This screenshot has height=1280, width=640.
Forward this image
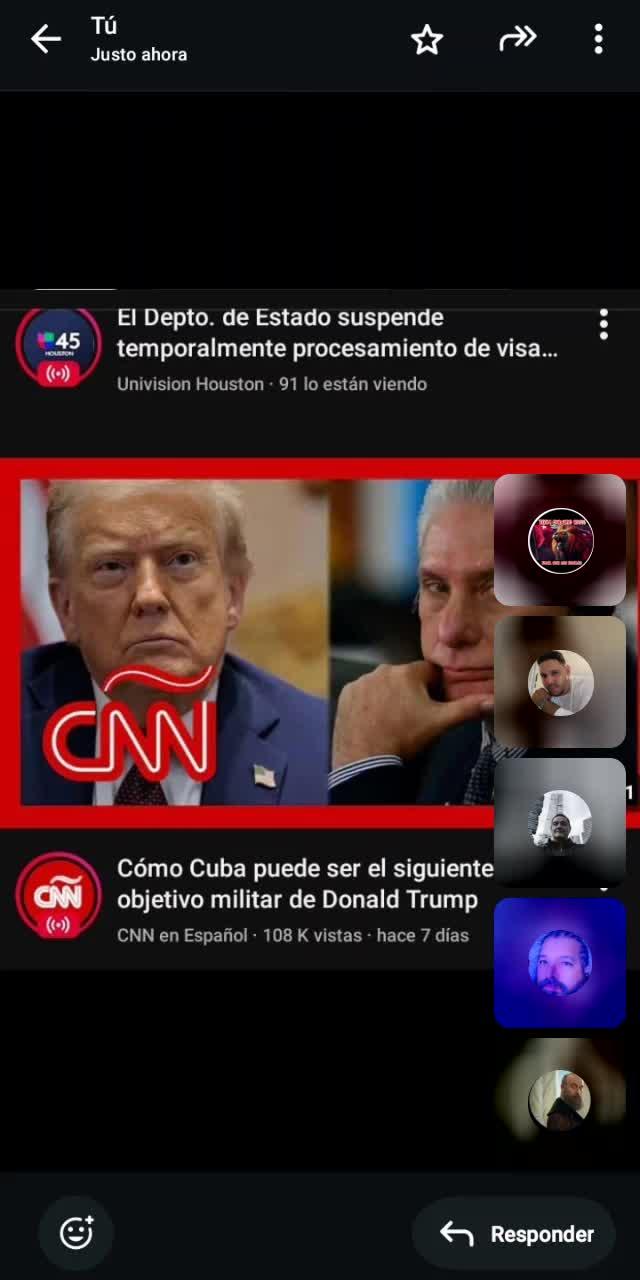[x=517, y=40]
